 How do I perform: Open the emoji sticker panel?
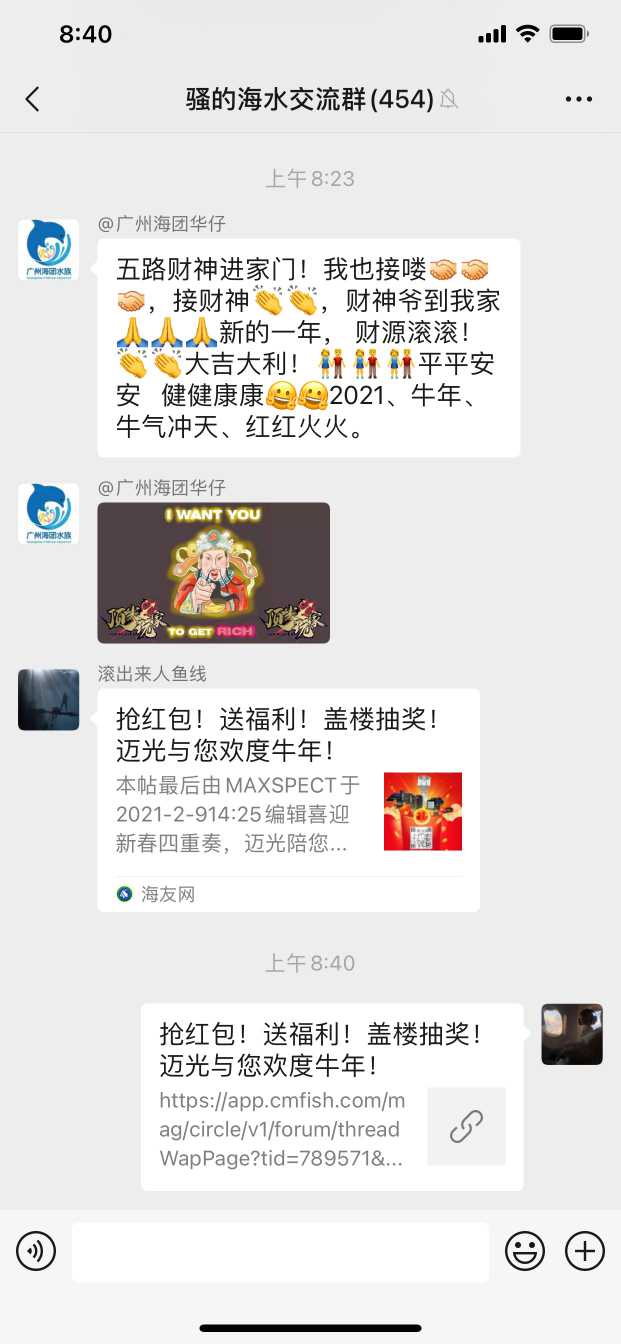pos(525,1251)
